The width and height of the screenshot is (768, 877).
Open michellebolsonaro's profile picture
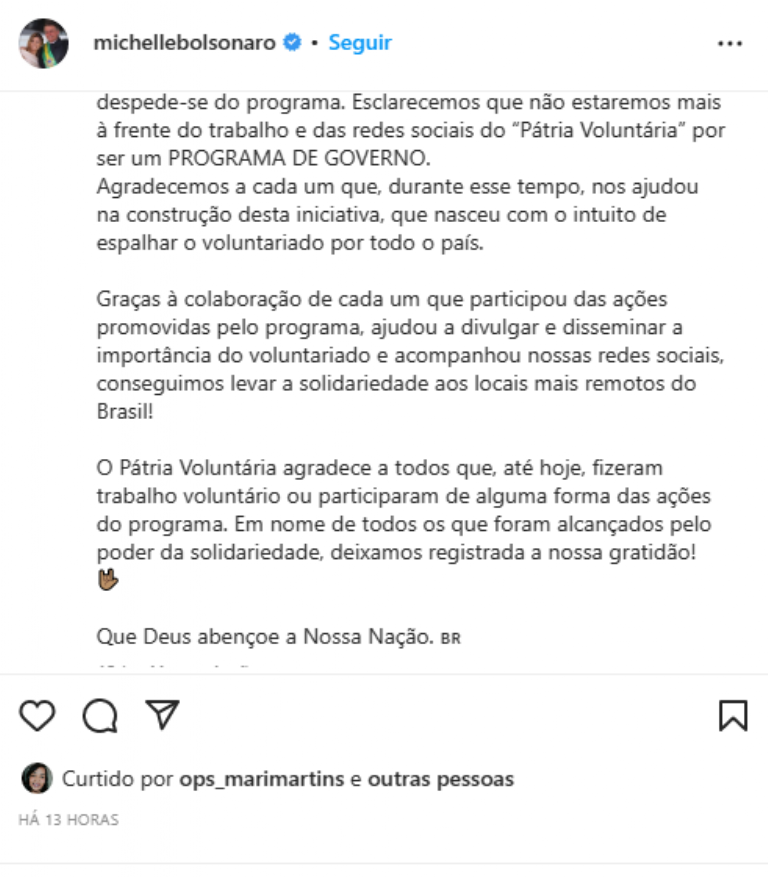[x=44, y=43]
